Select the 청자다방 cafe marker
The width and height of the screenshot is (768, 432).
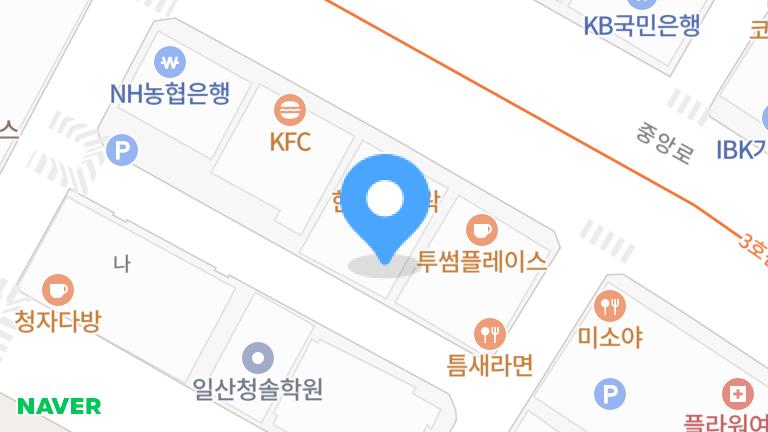pos(58,290)
